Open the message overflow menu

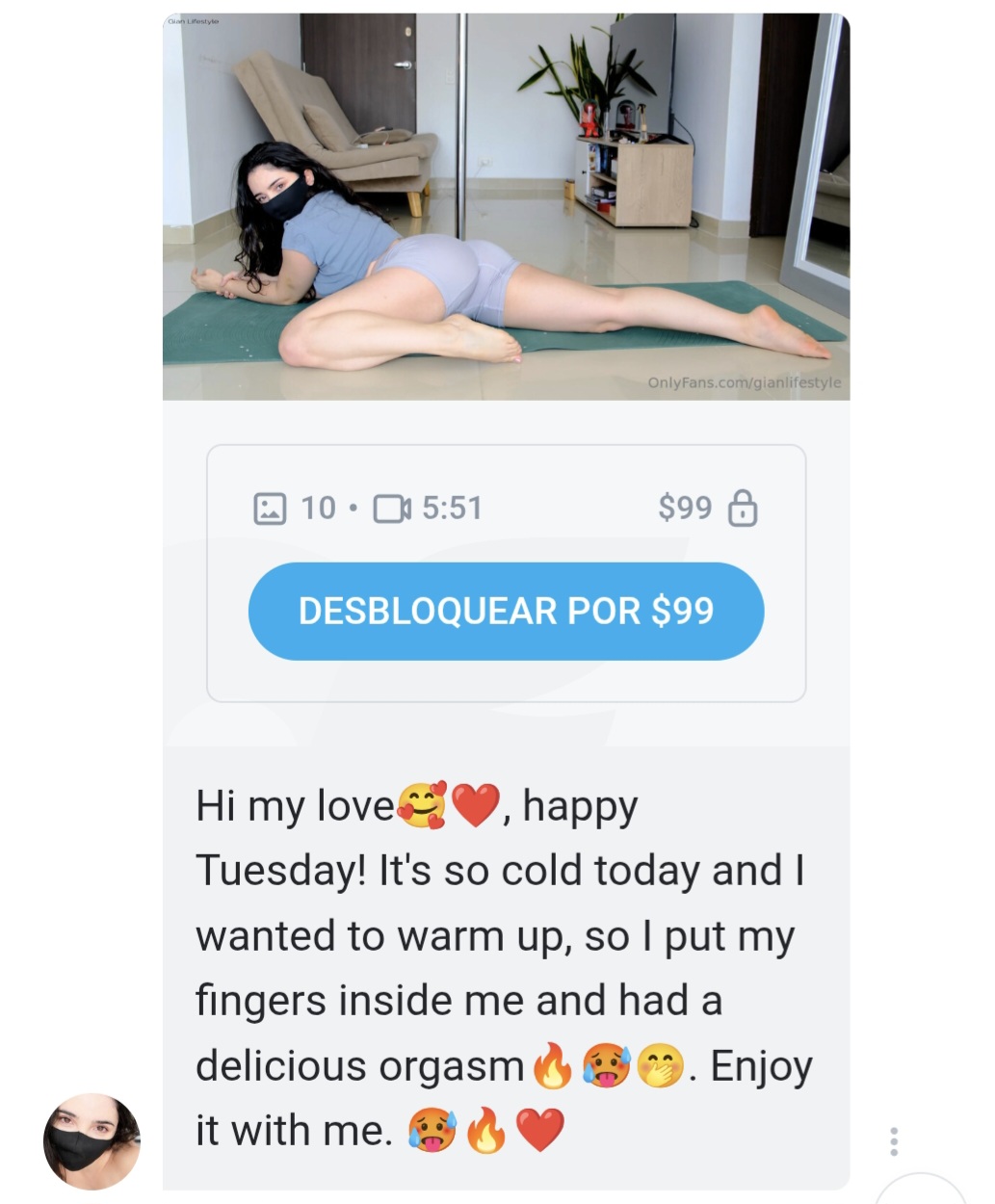(894, 1141)
